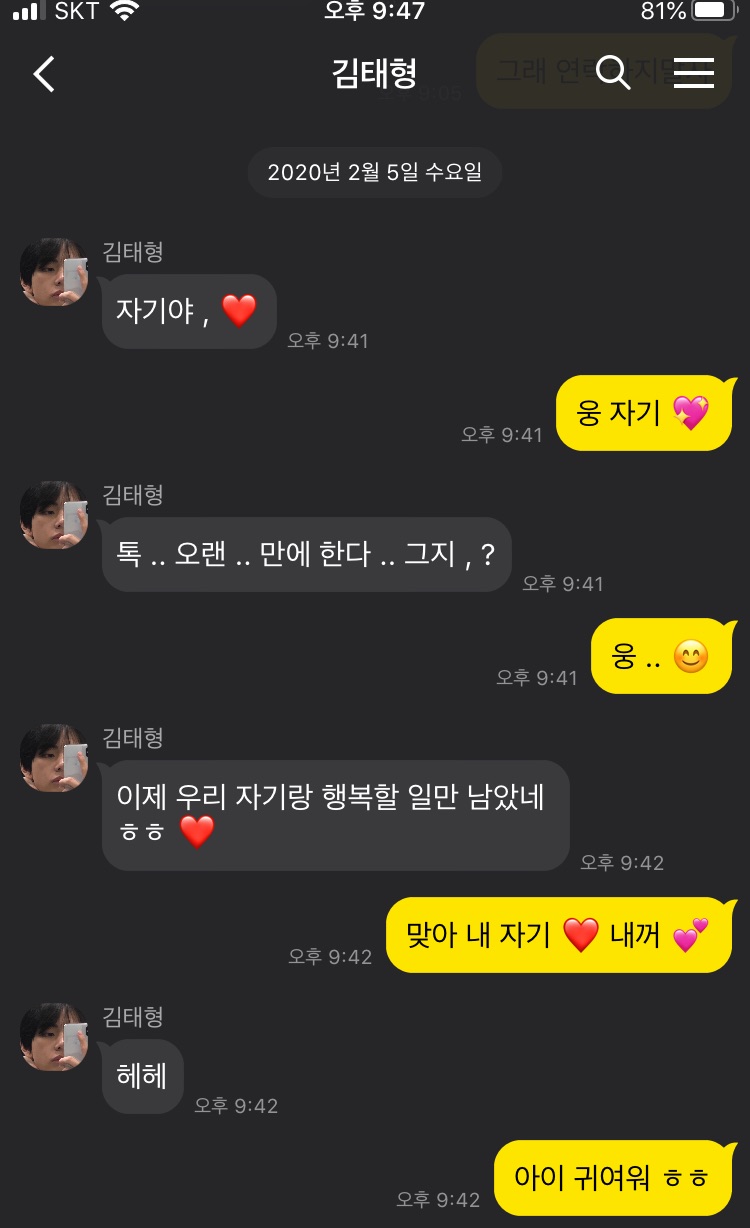Search within the 김태형 conversation
This screenshot has width=750, height=1228.
pyautogui.click(x=612, y=73)
